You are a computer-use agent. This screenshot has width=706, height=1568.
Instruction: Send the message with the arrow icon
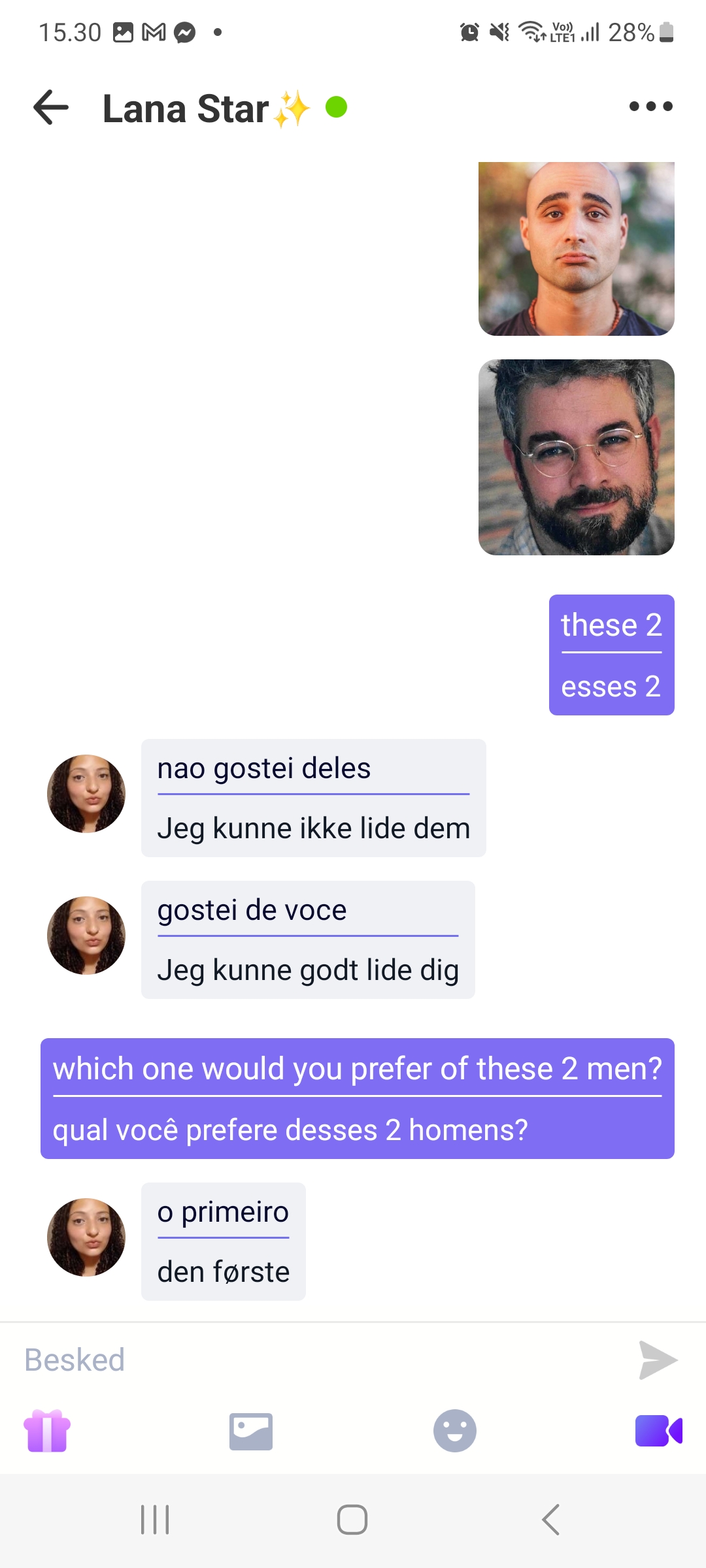tap(658, 1360)
